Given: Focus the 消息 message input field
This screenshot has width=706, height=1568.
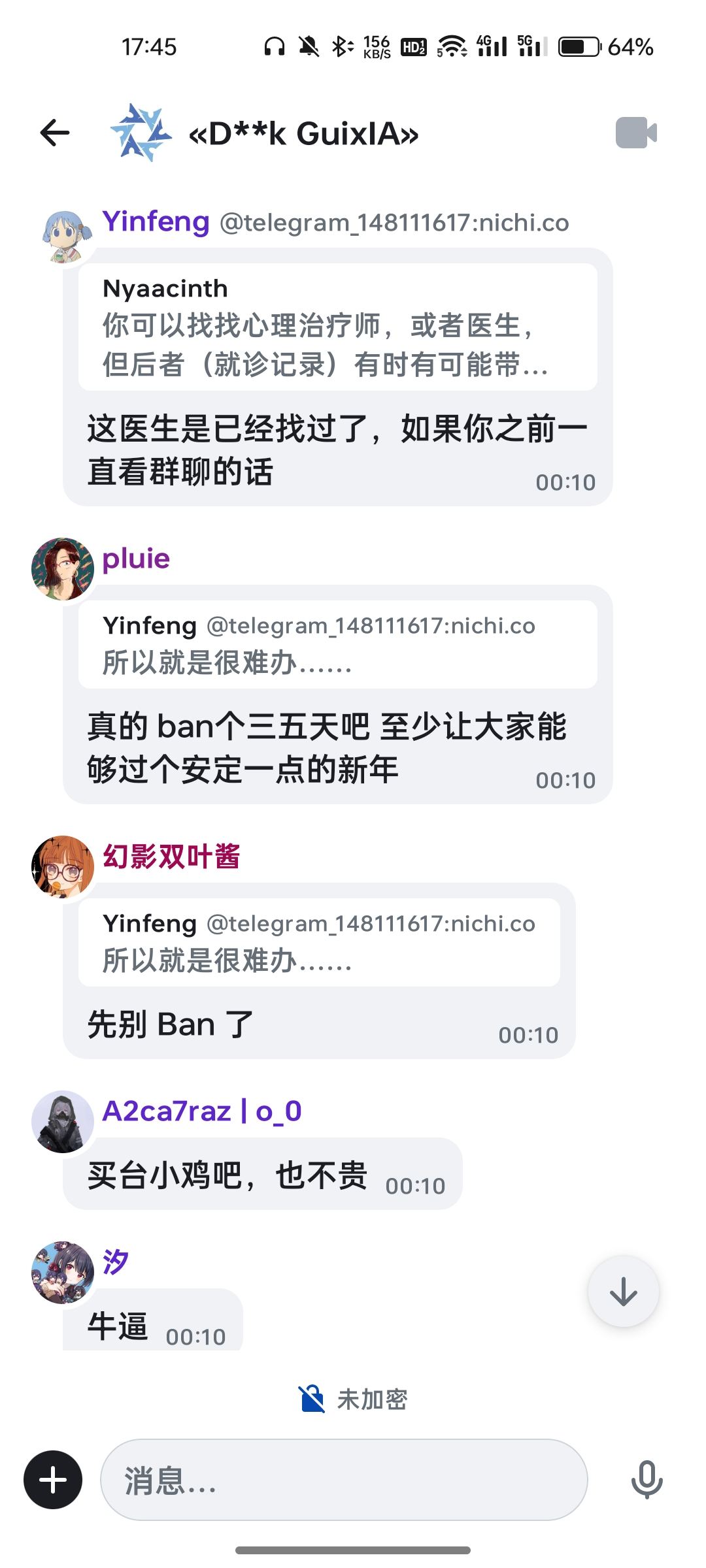Looking at the screenshot, I should [343, 1480].
